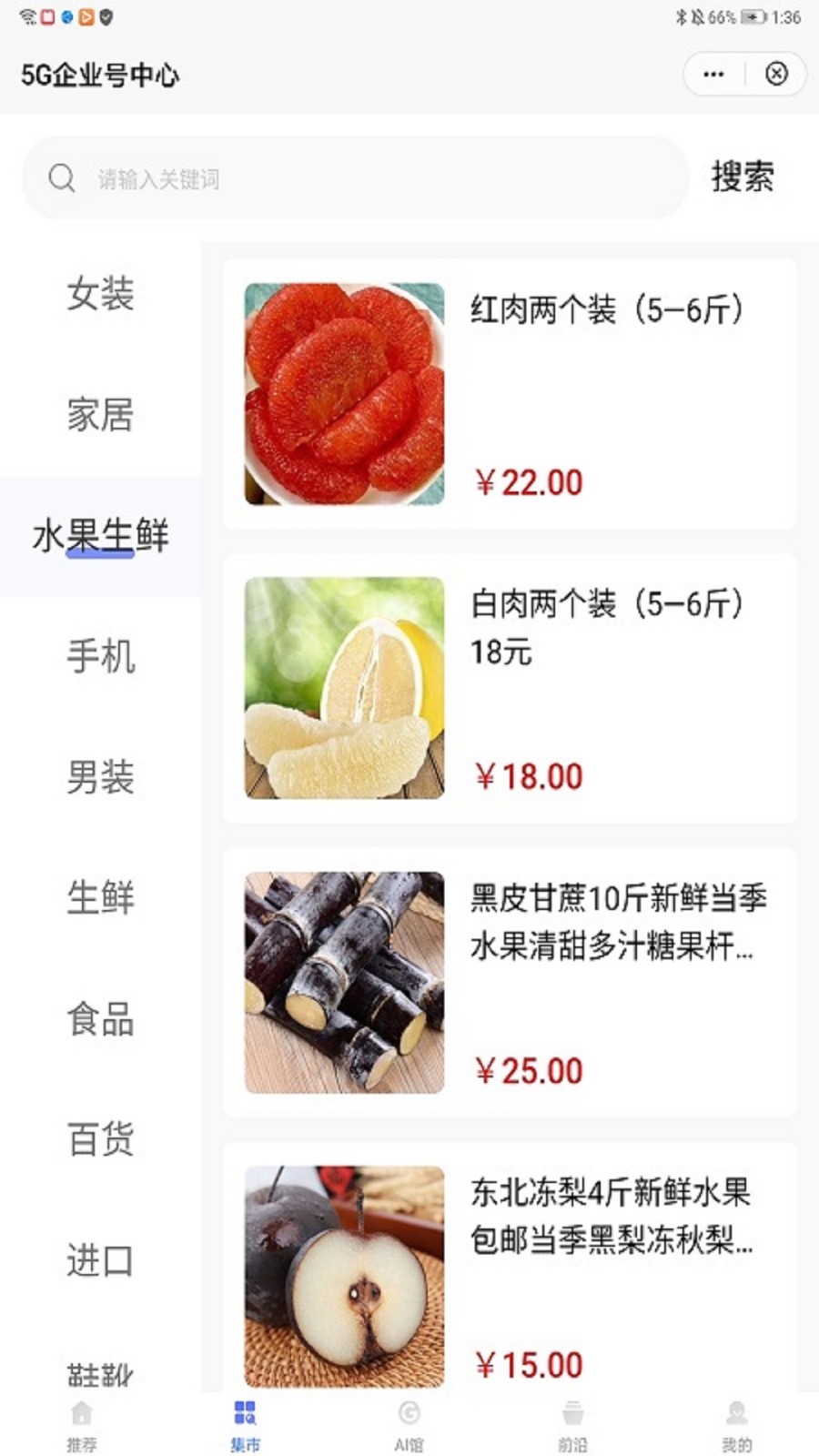The height and width of the screenshot is (1456, 819).
Task: Open the three-dot more options menu
Action: [x=713, y=74]
